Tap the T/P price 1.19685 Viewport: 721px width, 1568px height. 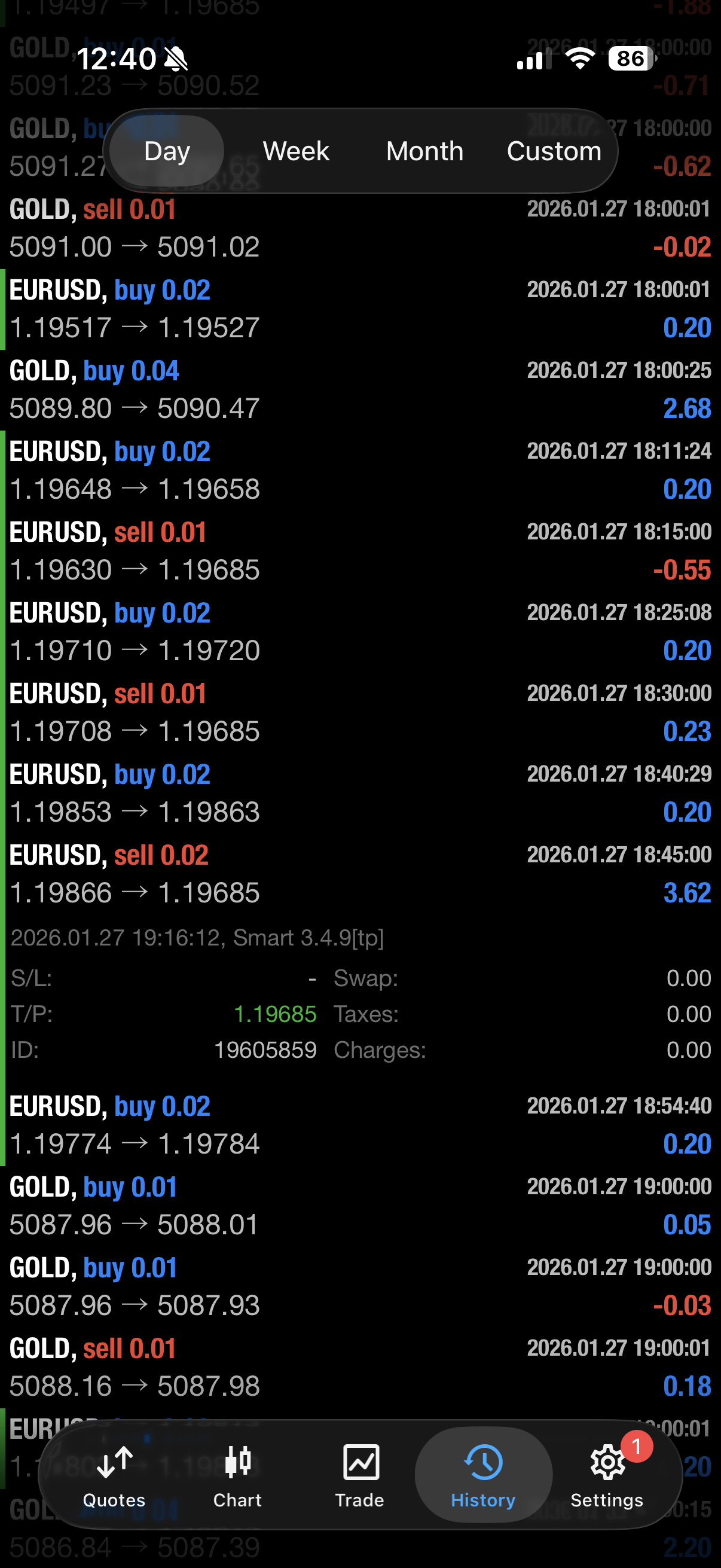point(274,1014)
